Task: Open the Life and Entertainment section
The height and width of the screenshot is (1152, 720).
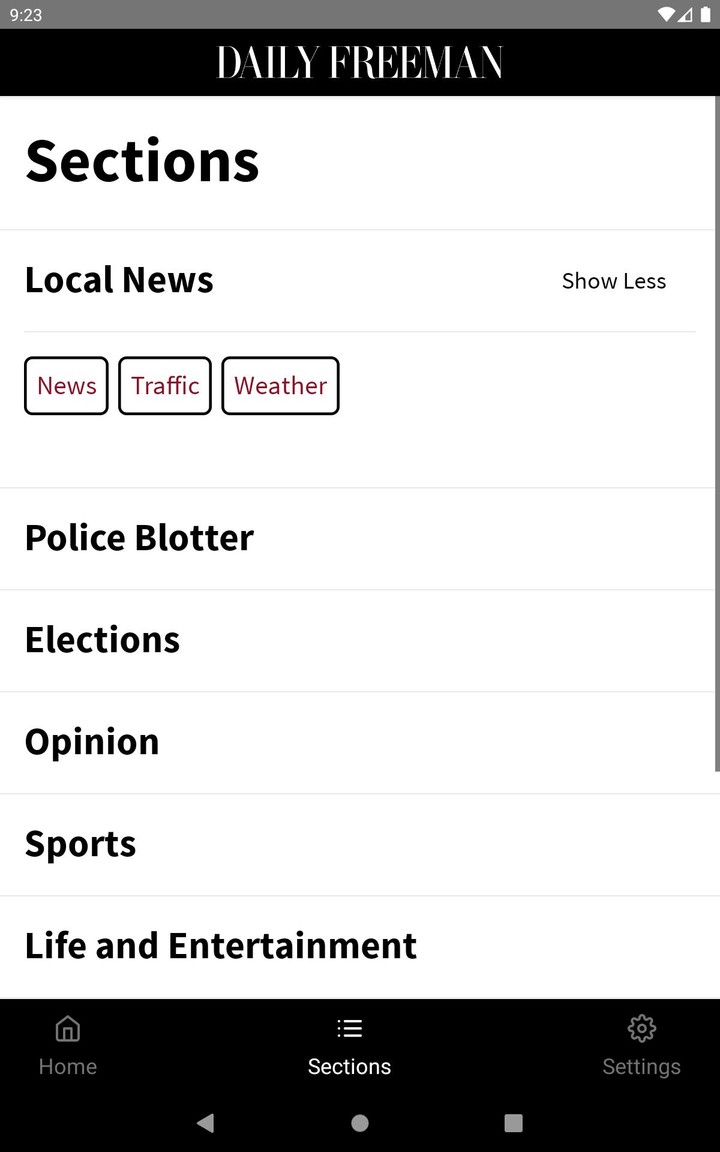Action: point(221,945)
